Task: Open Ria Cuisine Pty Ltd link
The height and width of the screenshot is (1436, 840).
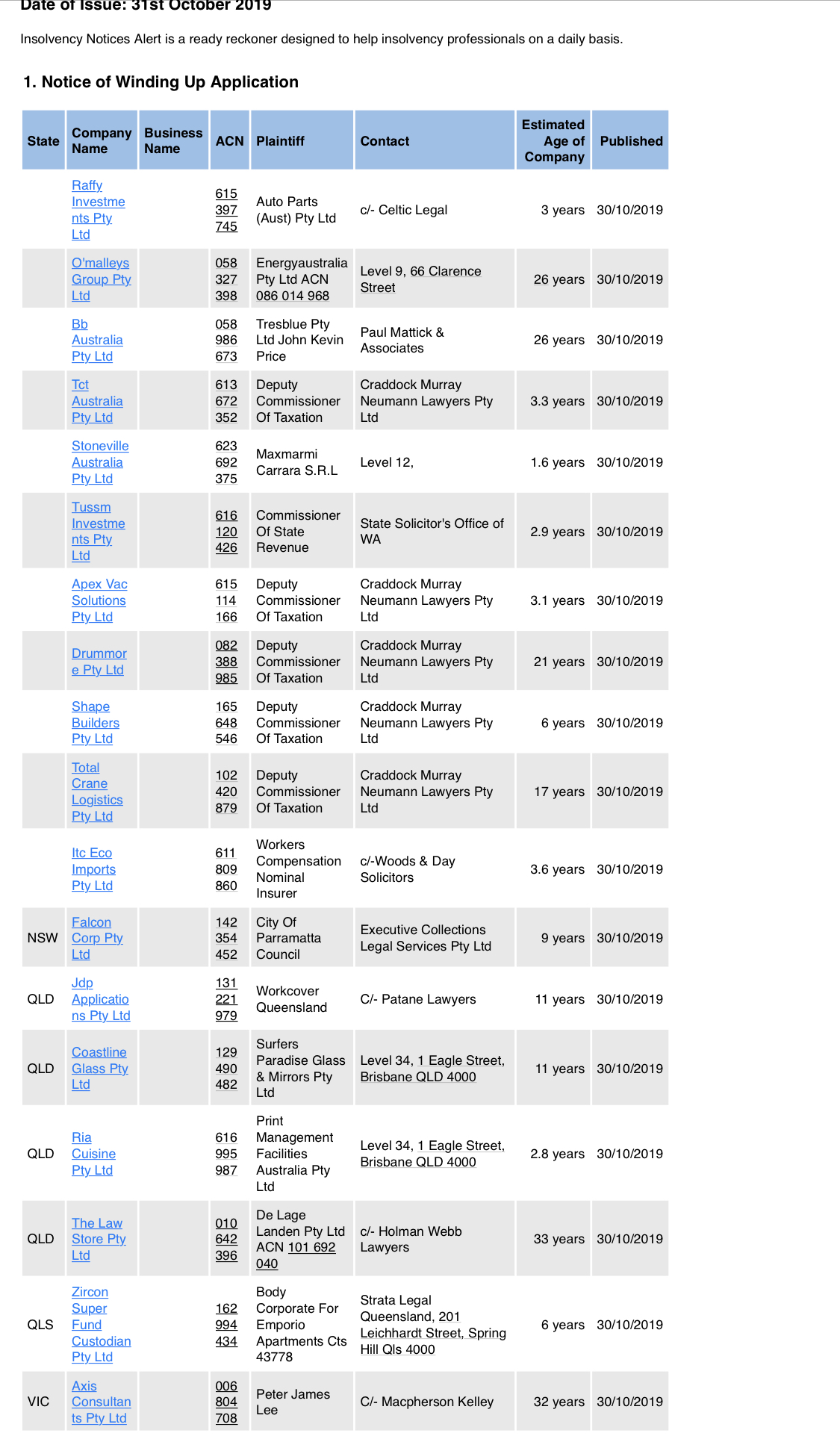Action: click(93, 1154)
